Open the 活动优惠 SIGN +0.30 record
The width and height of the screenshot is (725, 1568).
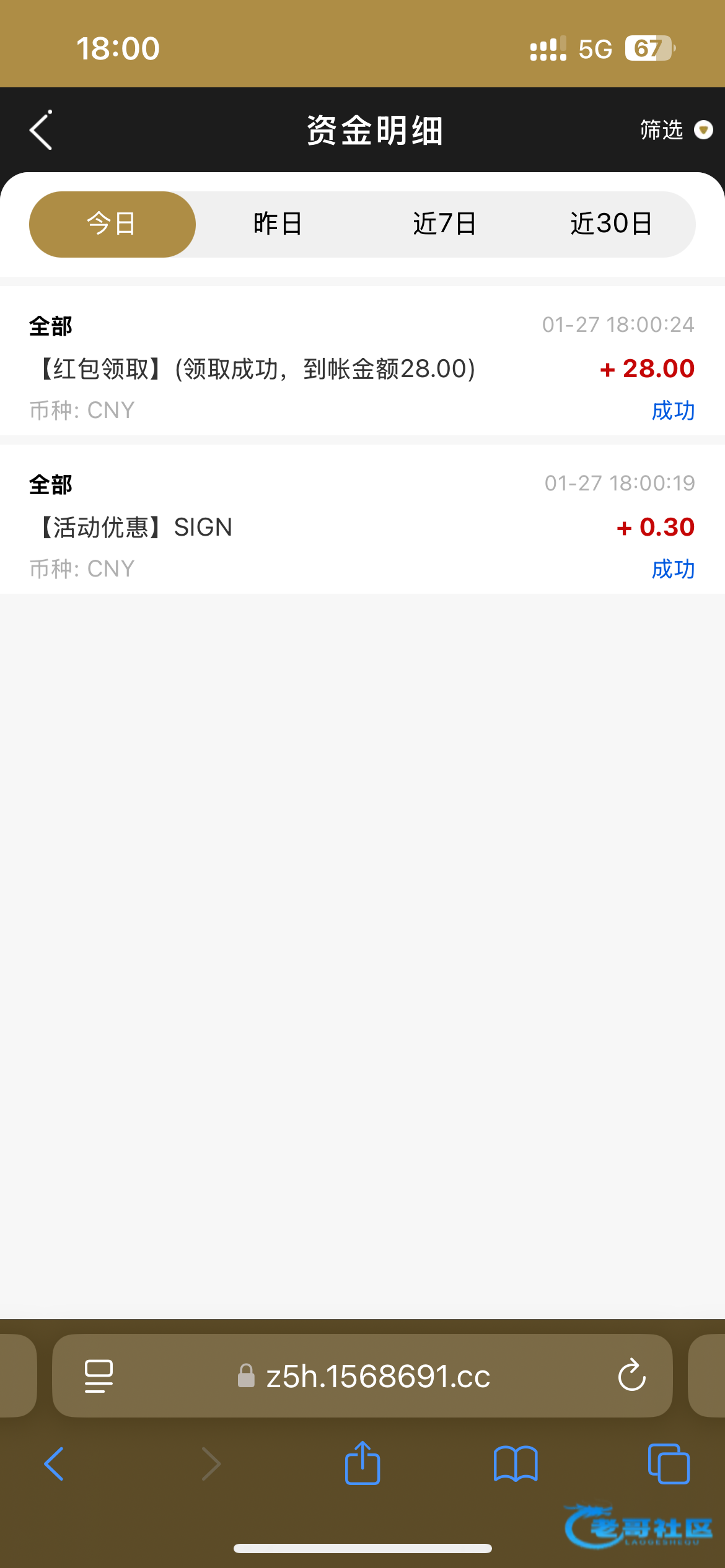click(x=362, y=526)
